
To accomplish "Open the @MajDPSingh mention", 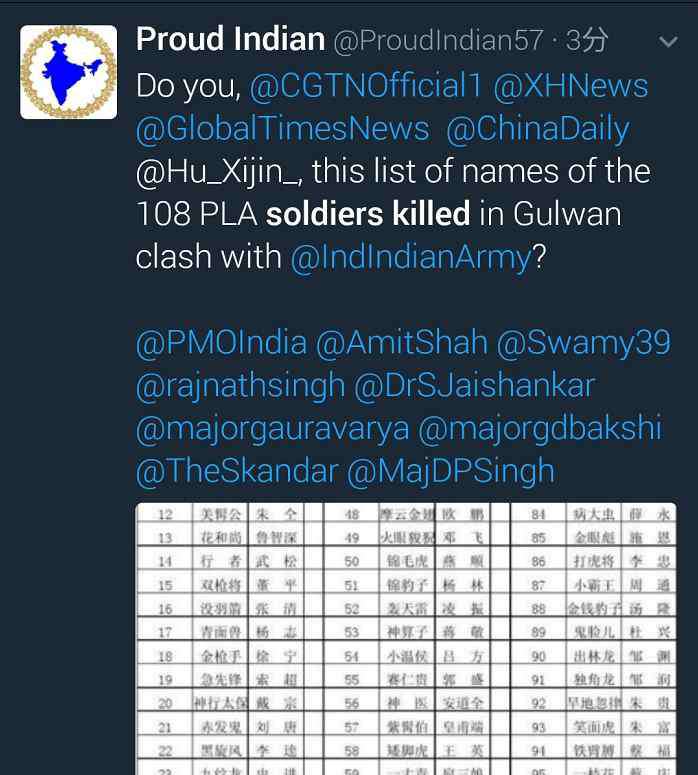I will [x=450, y=471].
